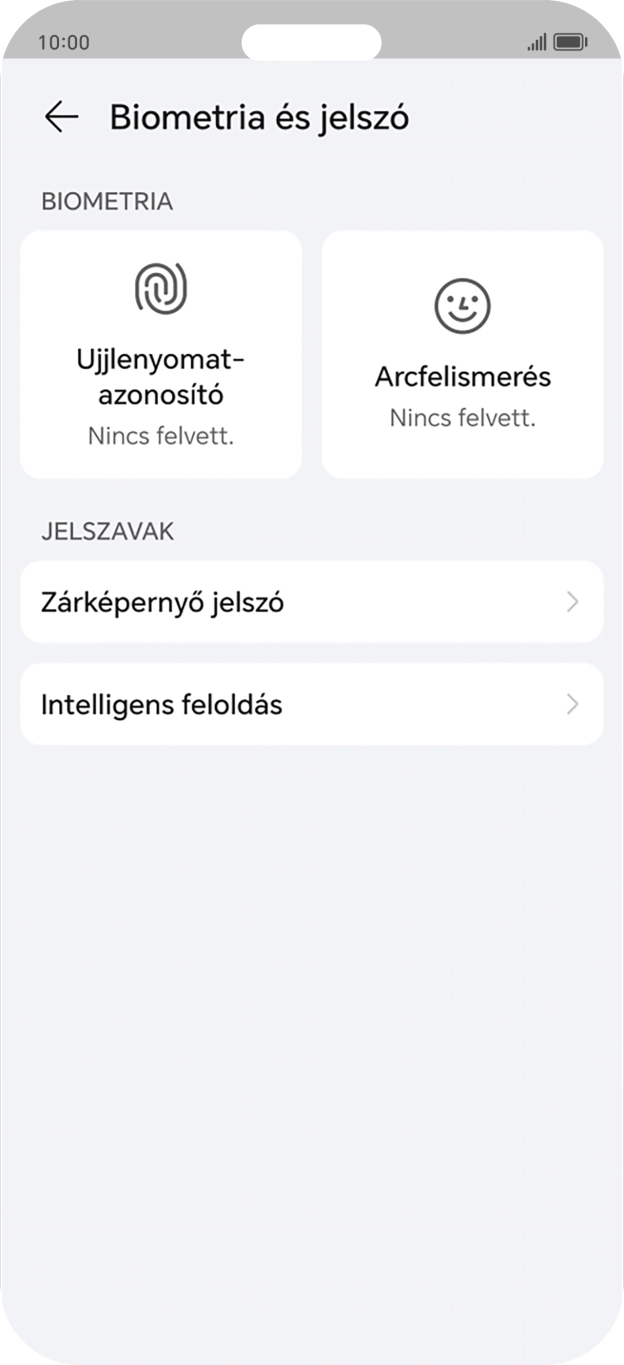Open the Arcfelismerés card
The image size is (624, 1365).
pos(462,354)
